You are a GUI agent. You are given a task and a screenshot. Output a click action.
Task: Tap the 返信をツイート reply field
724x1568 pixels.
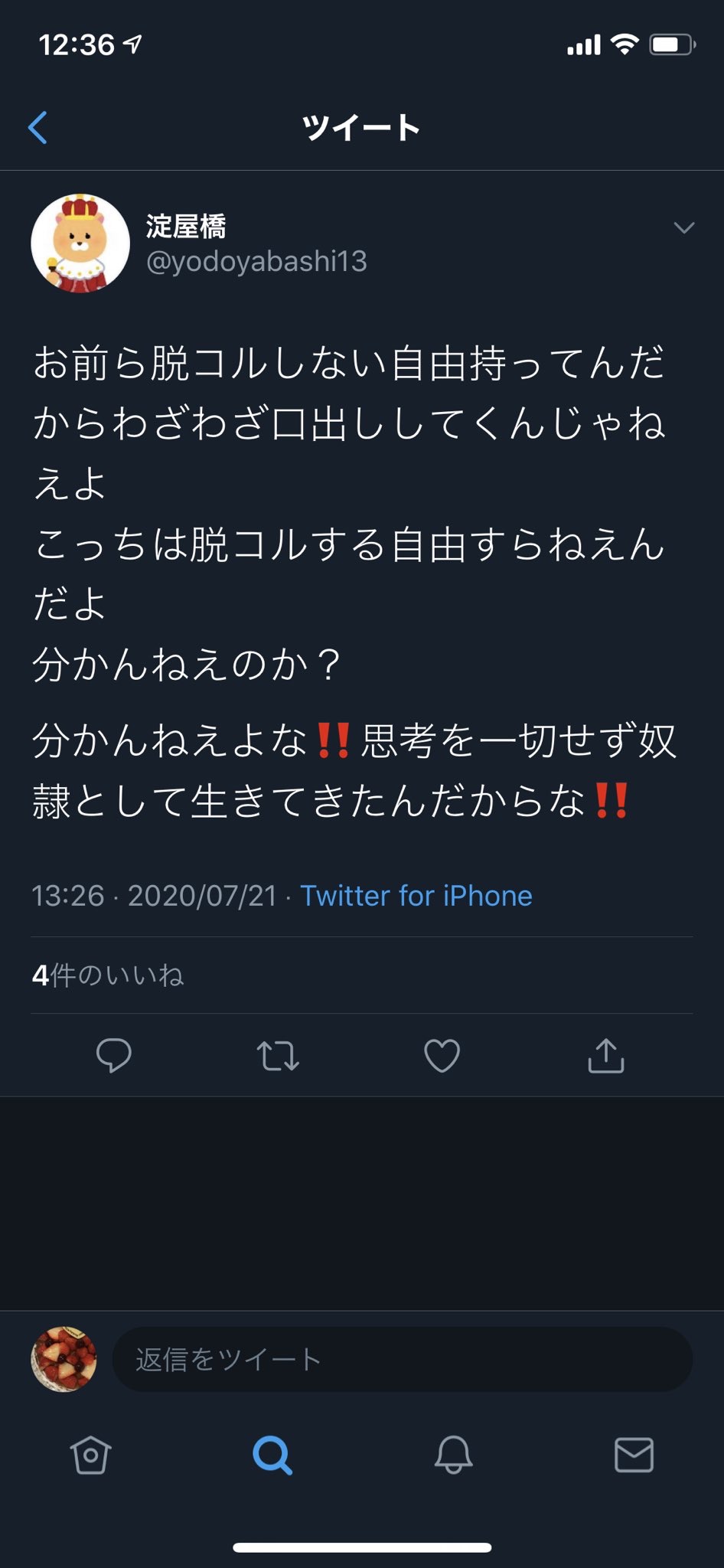pyautogui.click(x=402, y=1360)
